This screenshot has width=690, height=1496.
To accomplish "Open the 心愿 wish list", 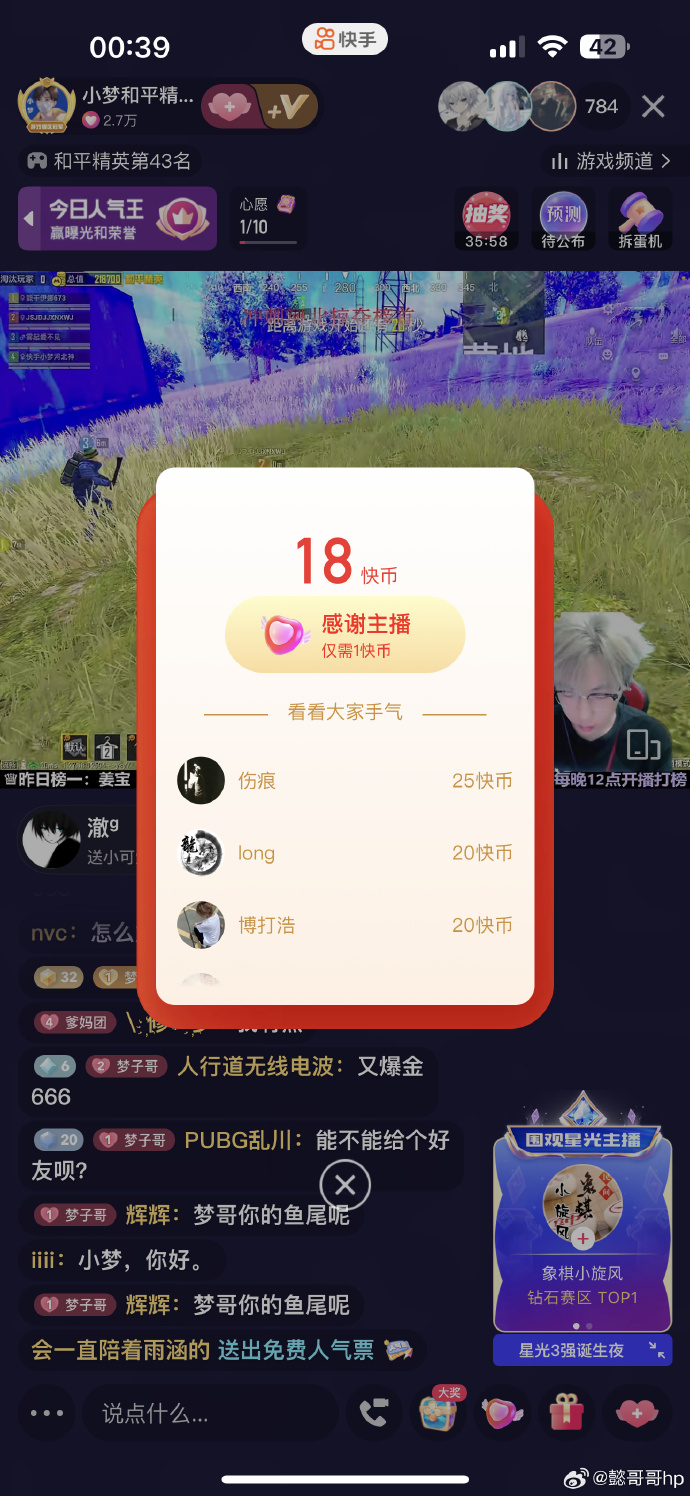I will coord(267,217).
